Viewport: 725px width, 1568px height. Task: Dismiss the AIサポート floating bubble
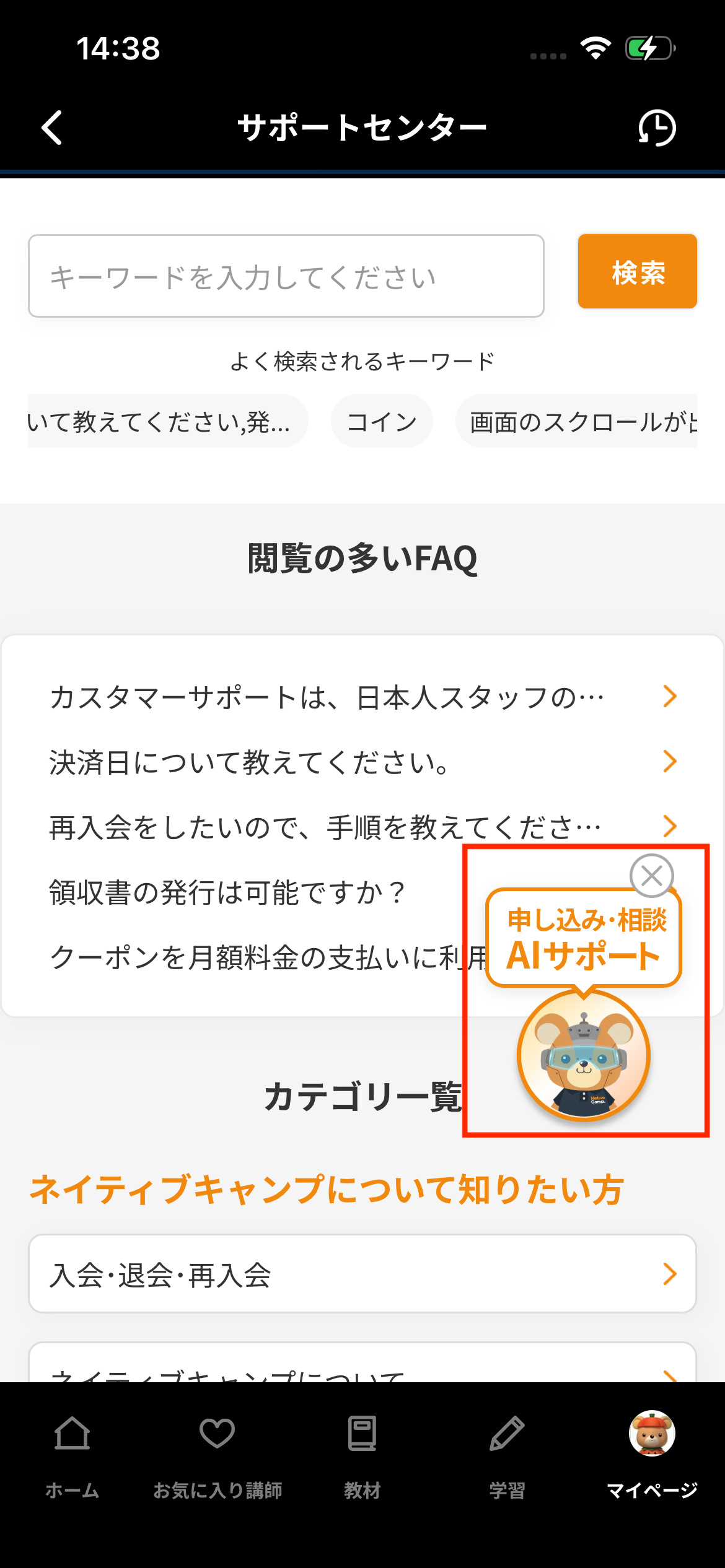click(651, 876)
